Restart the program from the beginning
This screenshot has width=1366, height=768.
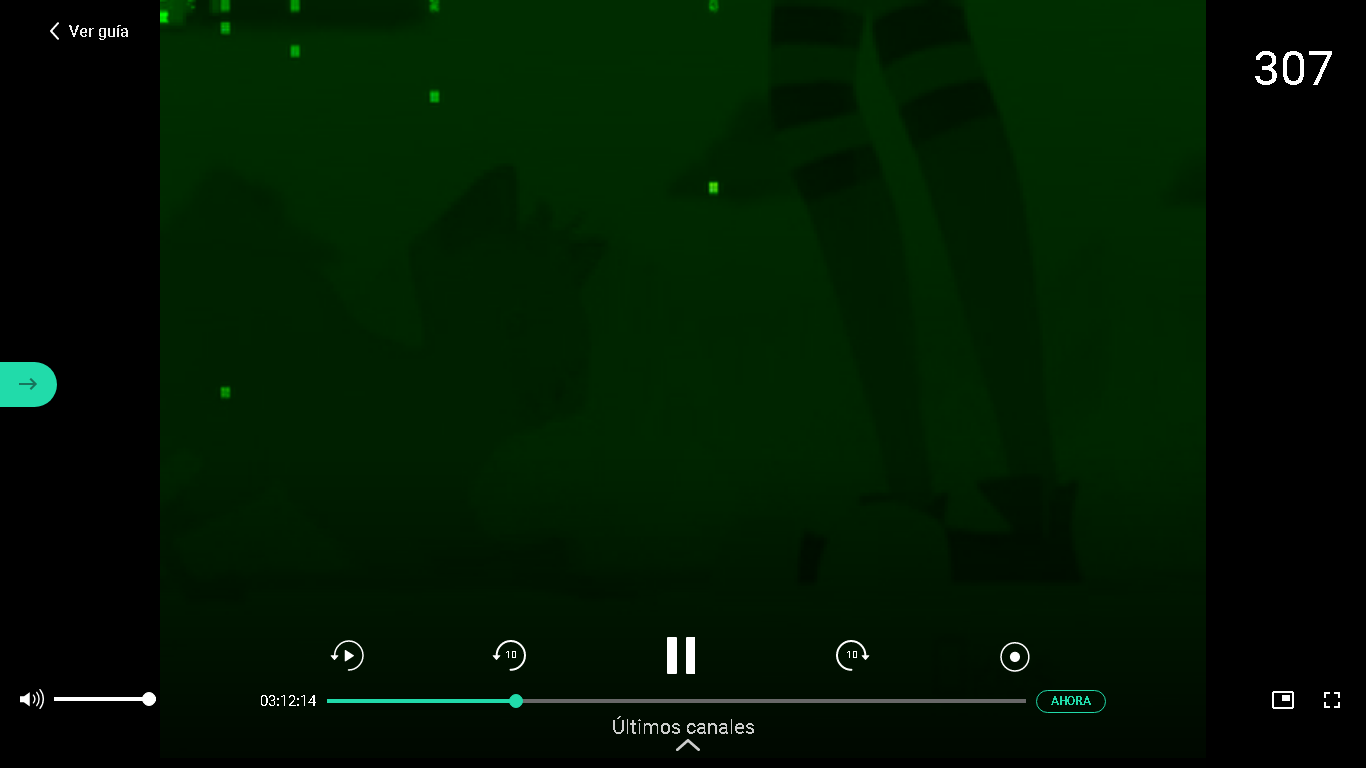(x=347, y=656)
